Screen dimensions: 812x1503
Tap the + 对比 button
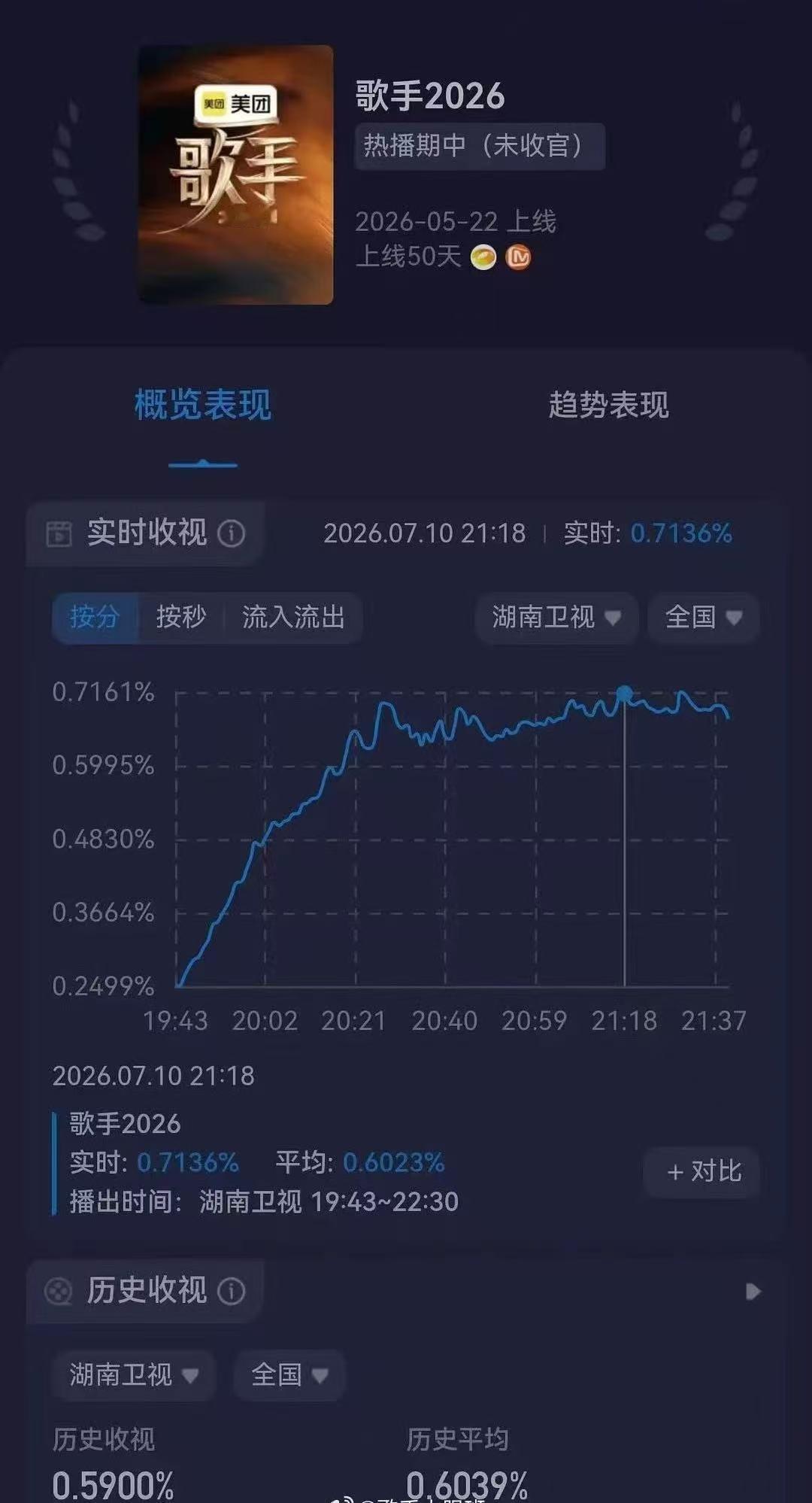click(702, 1171)
